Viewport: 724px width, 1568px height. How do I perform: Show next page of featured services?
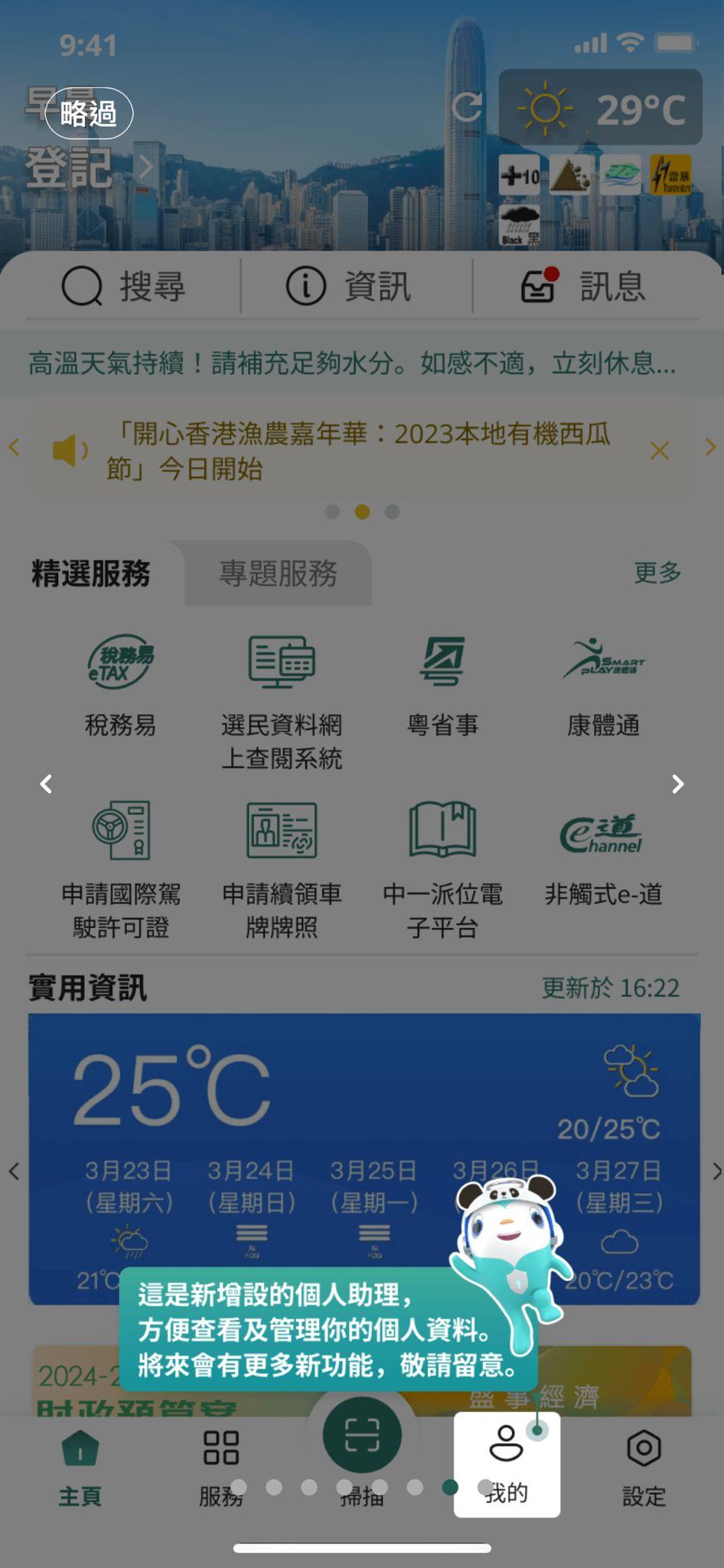click(677, 784)
